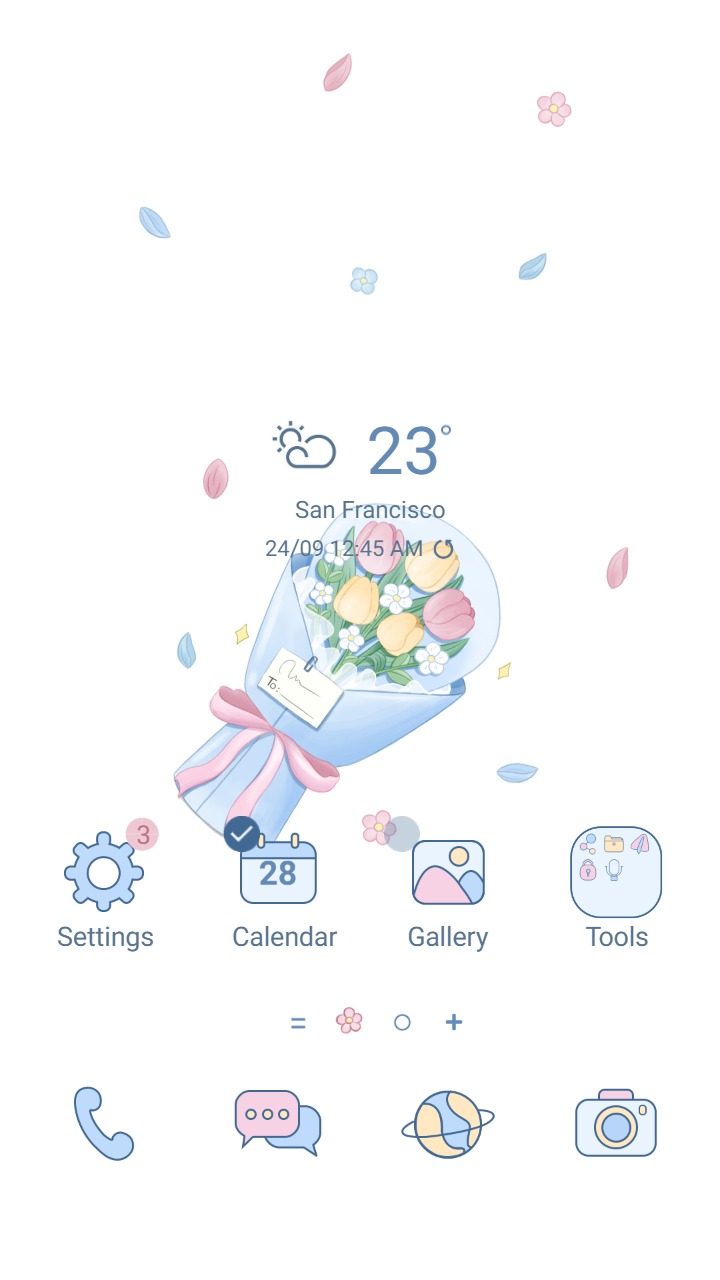Switch to the circle indicator page
The image size is (720, 1280).
[403, 1022]
